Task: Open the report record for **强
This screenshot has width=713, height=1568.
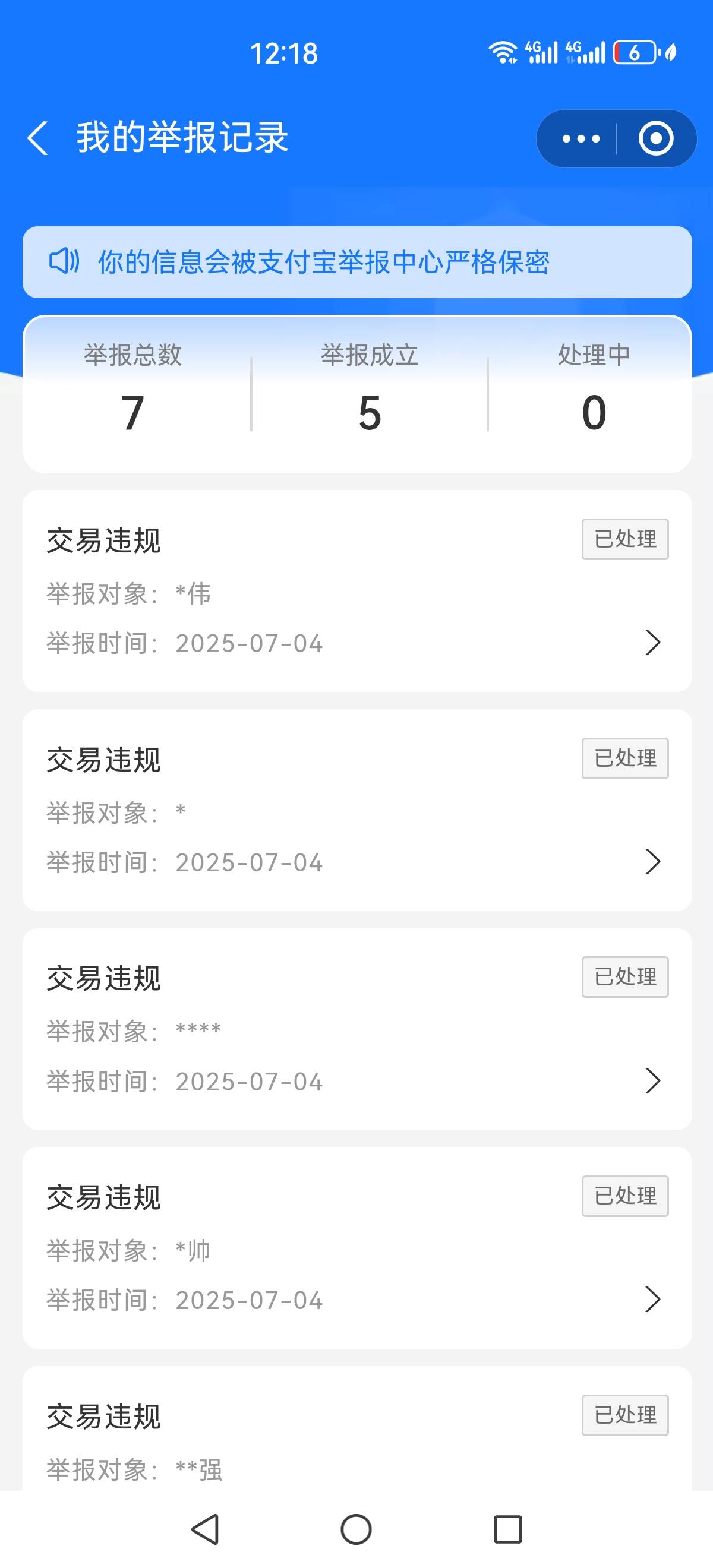Action: point(357,1428)
